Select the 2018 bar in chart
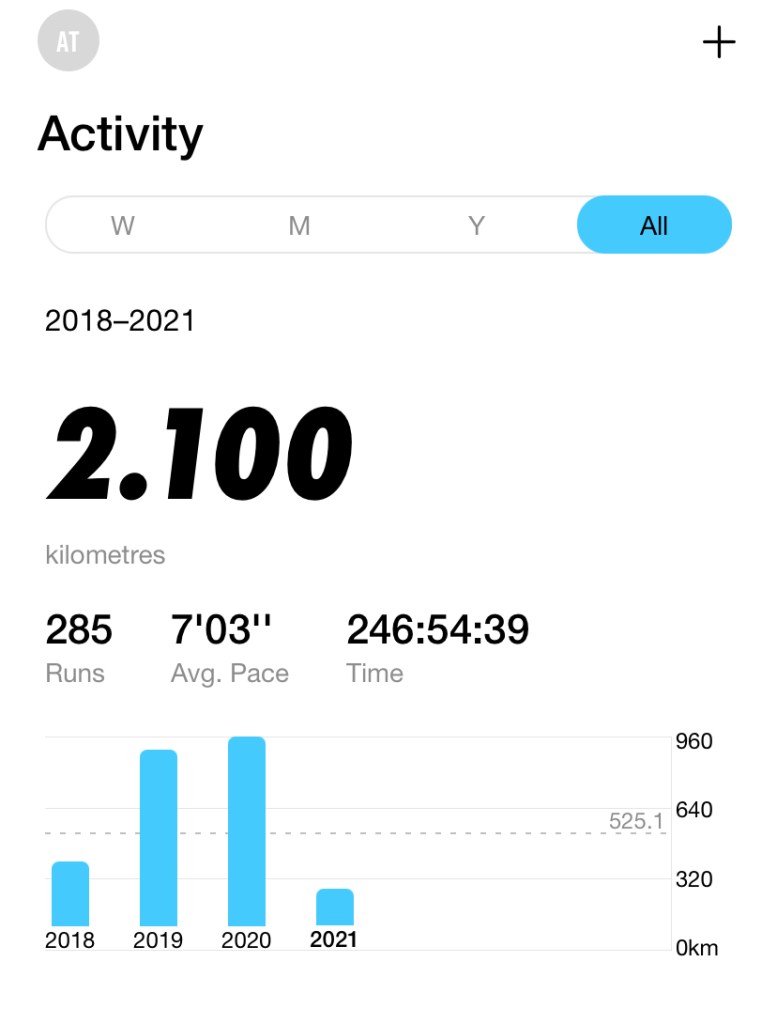The image size is (777, 1024). point(70,893)
